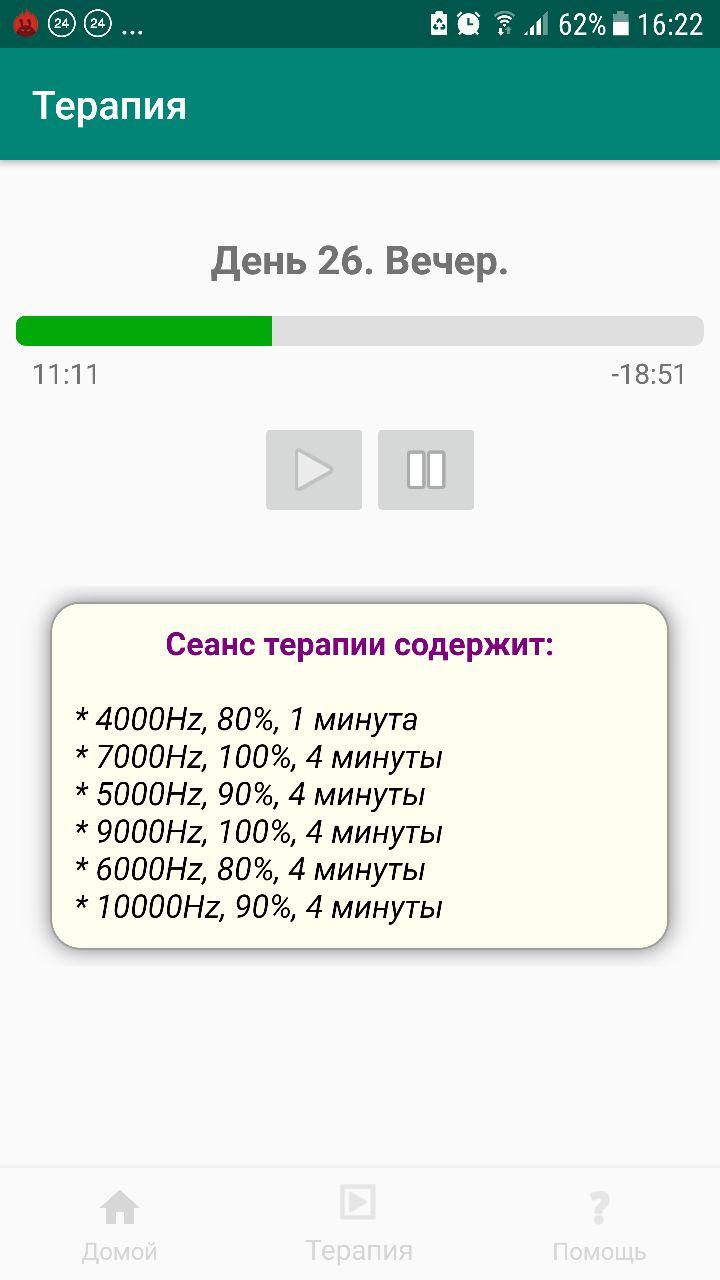Start therapy playback with the play button

313,470
